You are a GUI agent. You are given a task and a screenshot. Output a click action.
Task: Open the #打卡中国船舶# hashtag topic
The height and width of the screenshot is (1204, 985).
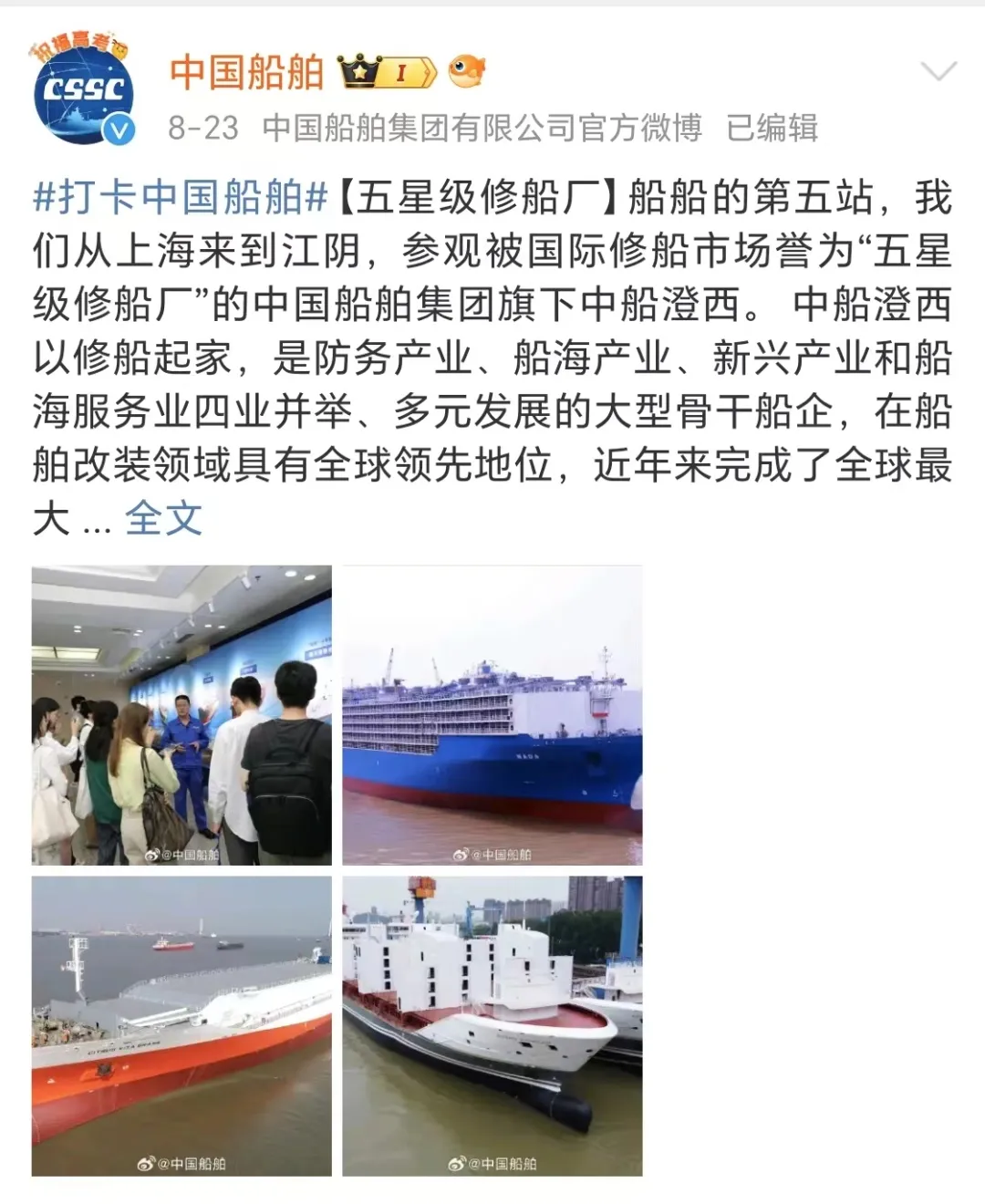[181, 197]
